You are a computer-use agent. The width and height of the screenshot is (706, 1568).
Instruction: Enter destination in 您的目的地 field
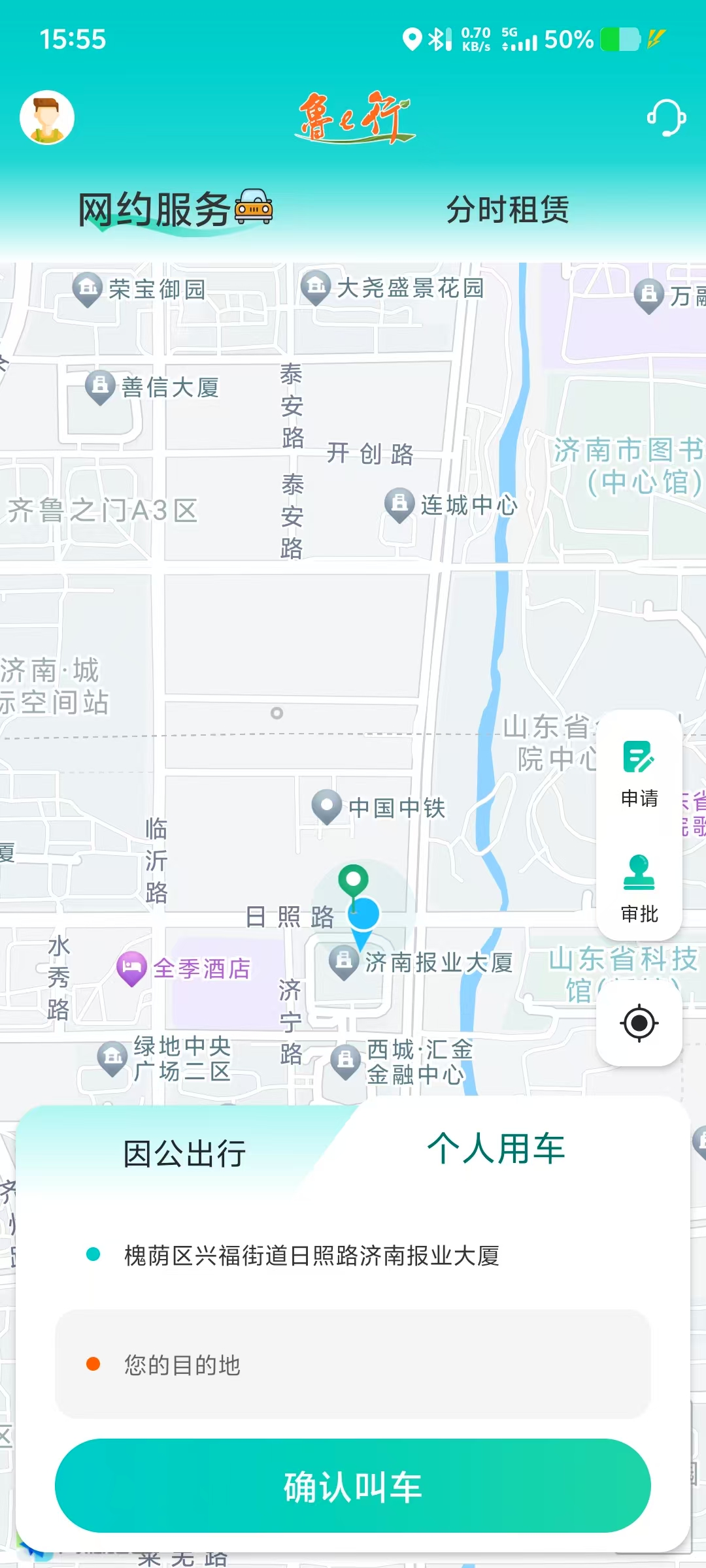[x=353, y=1364]
